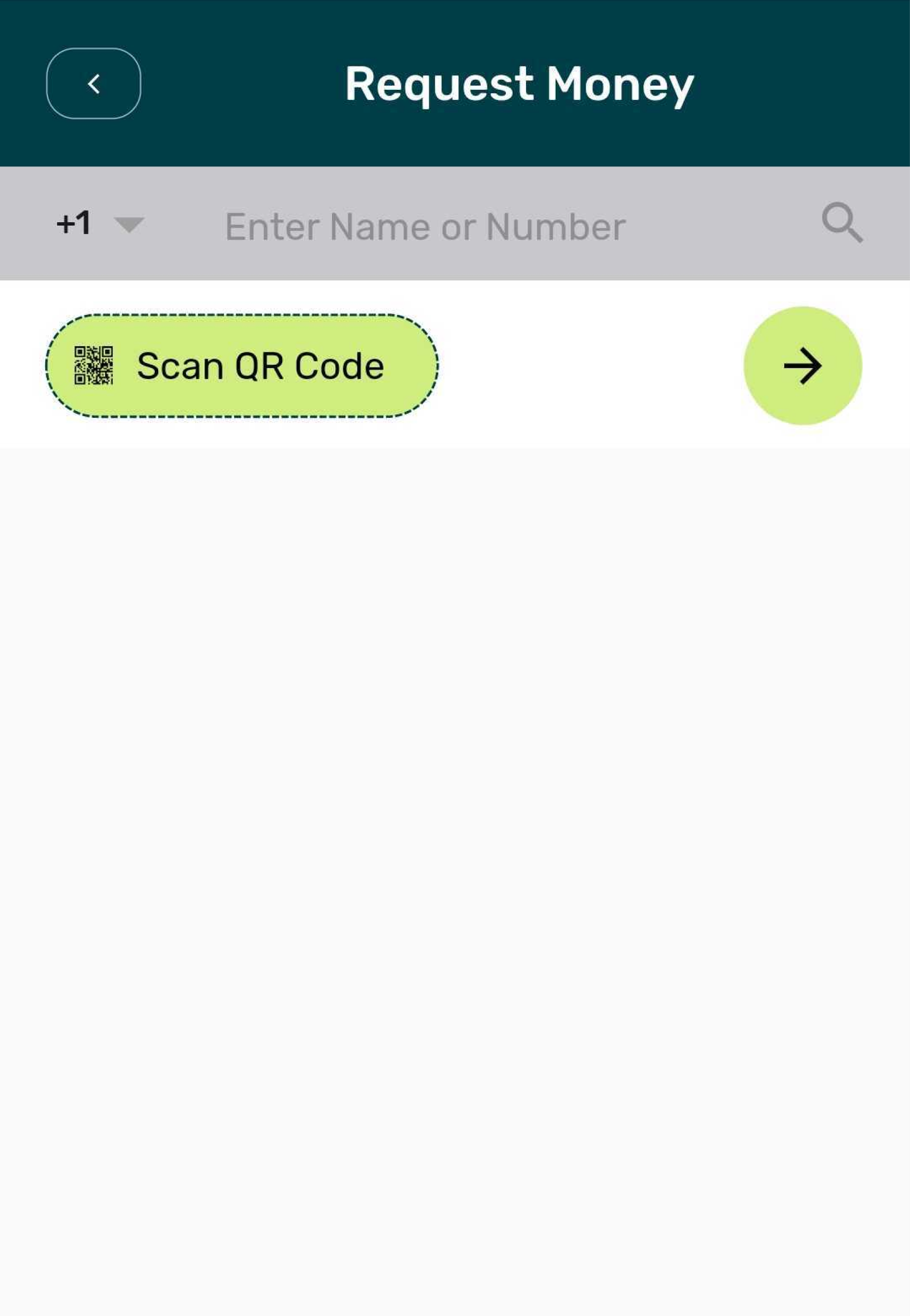Tap the search magnifier icon

tap(842, 223)
